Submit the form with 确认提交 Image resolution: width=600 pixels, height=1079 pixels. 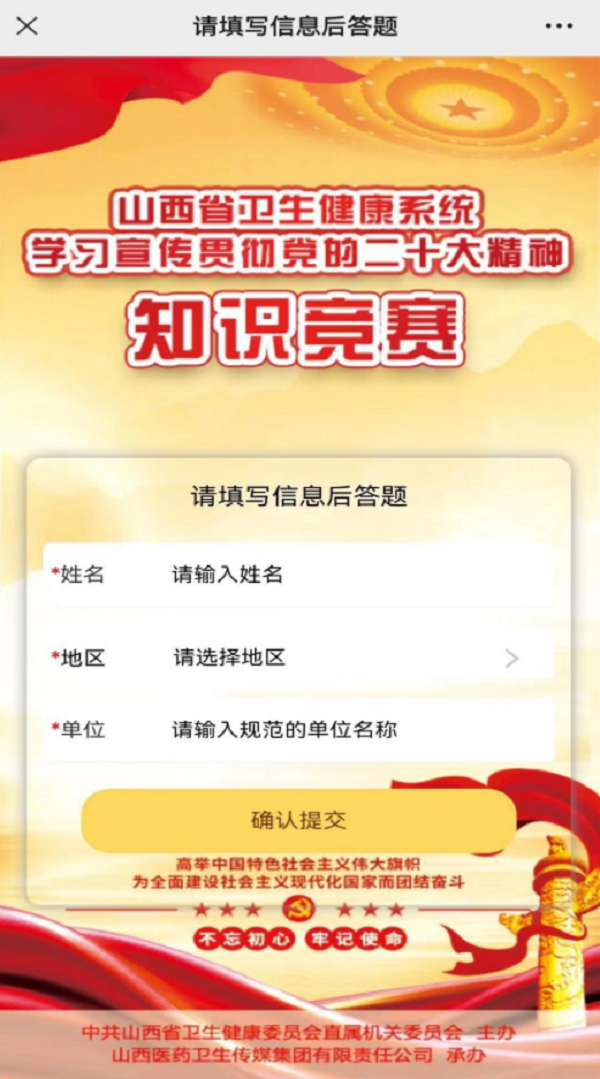298,820
